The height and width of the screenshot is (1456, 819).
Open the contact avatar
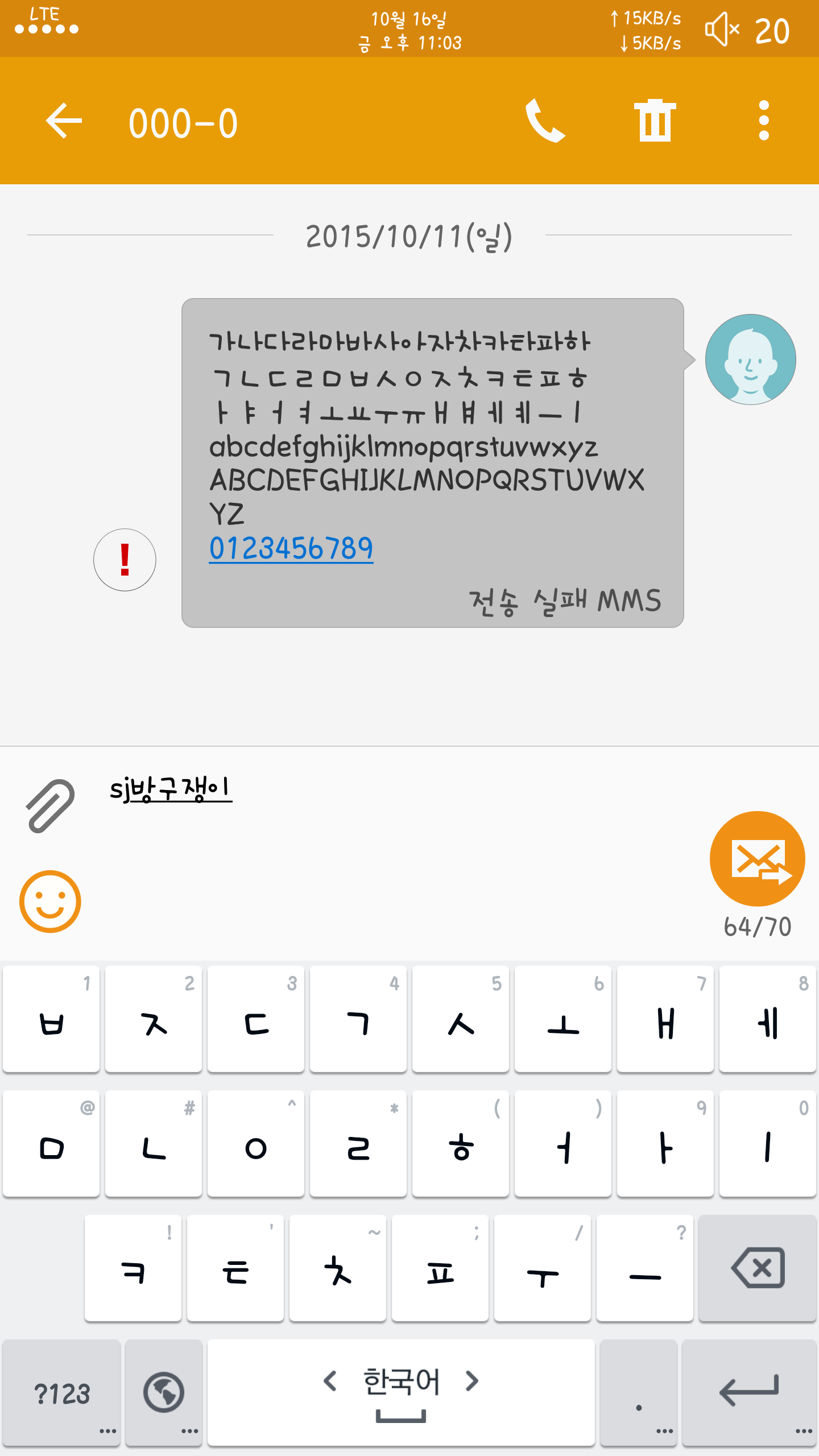[750, 359]
